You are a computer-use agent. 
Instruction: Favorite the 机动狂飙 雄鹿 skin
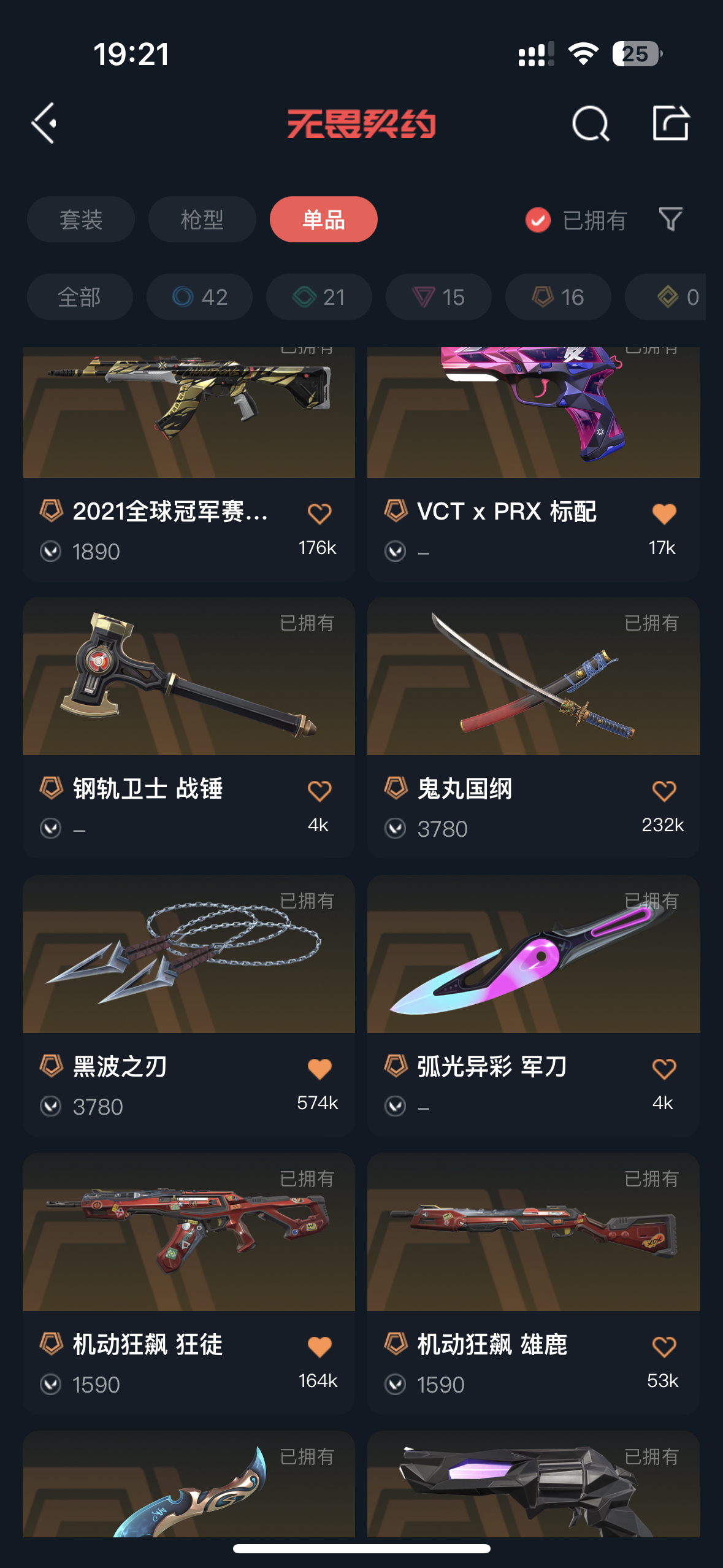(x=664, y=1347)
